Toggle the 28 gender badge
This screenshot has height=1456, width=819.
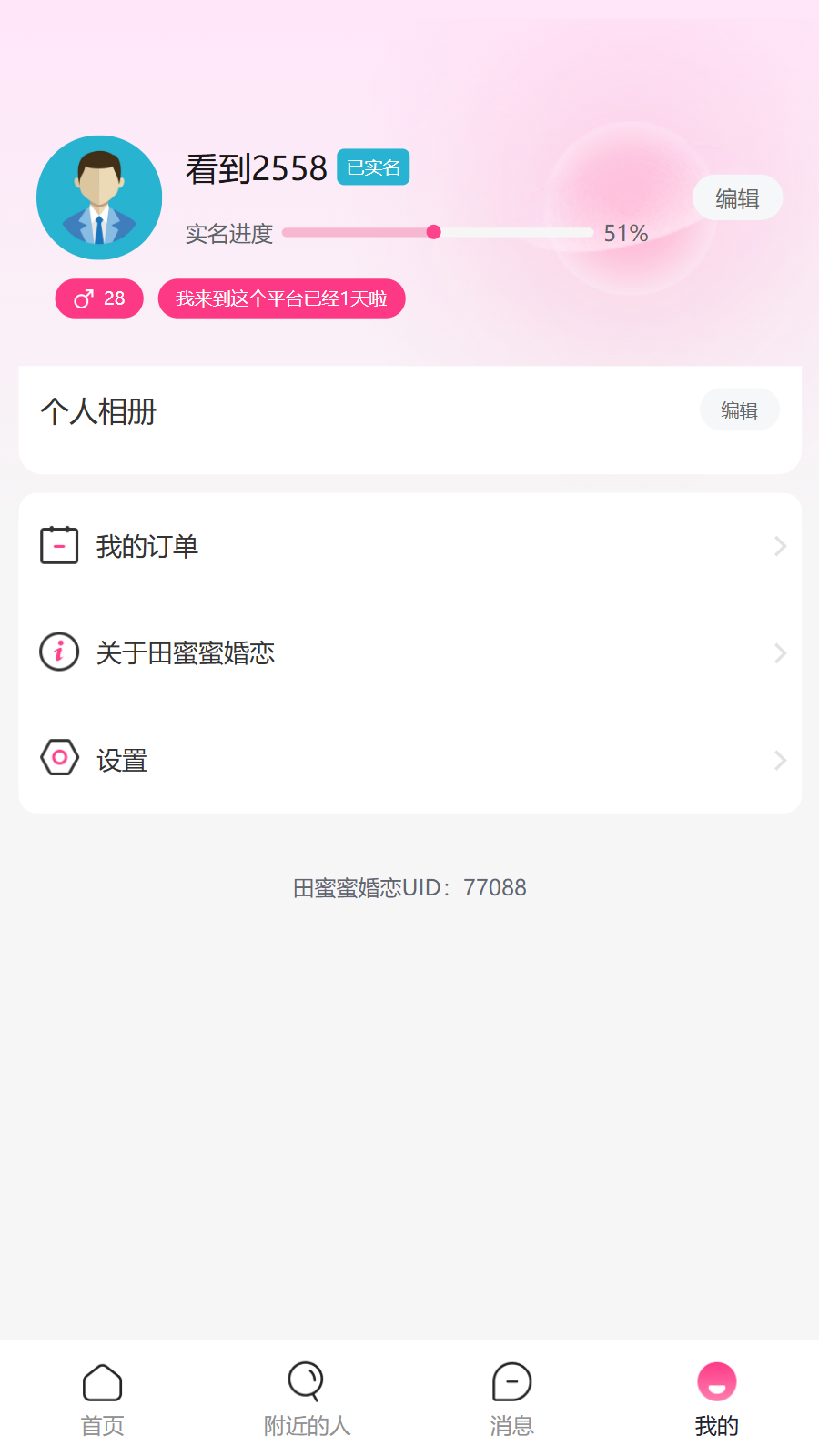99,298
